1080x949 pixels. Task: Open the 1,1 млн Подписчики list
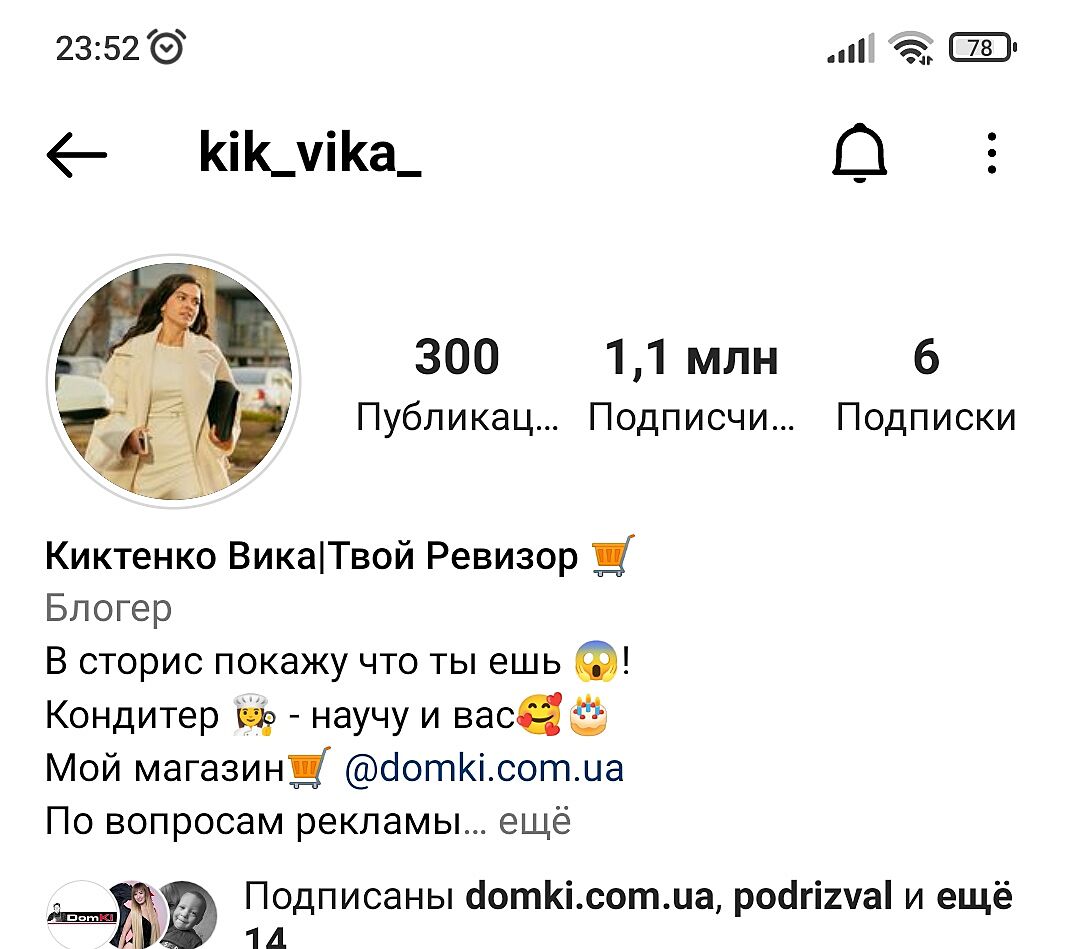click(x=691, y=385)
